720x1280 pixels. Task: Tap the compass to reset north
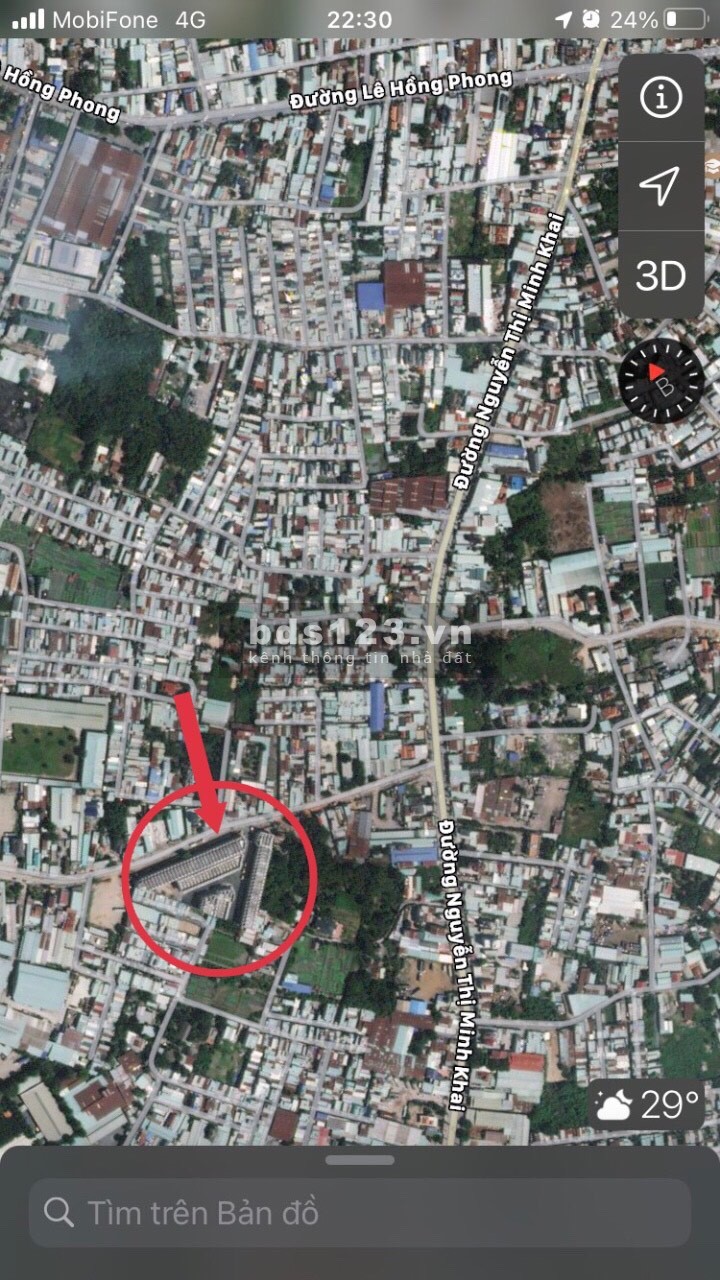click(661, 380)
